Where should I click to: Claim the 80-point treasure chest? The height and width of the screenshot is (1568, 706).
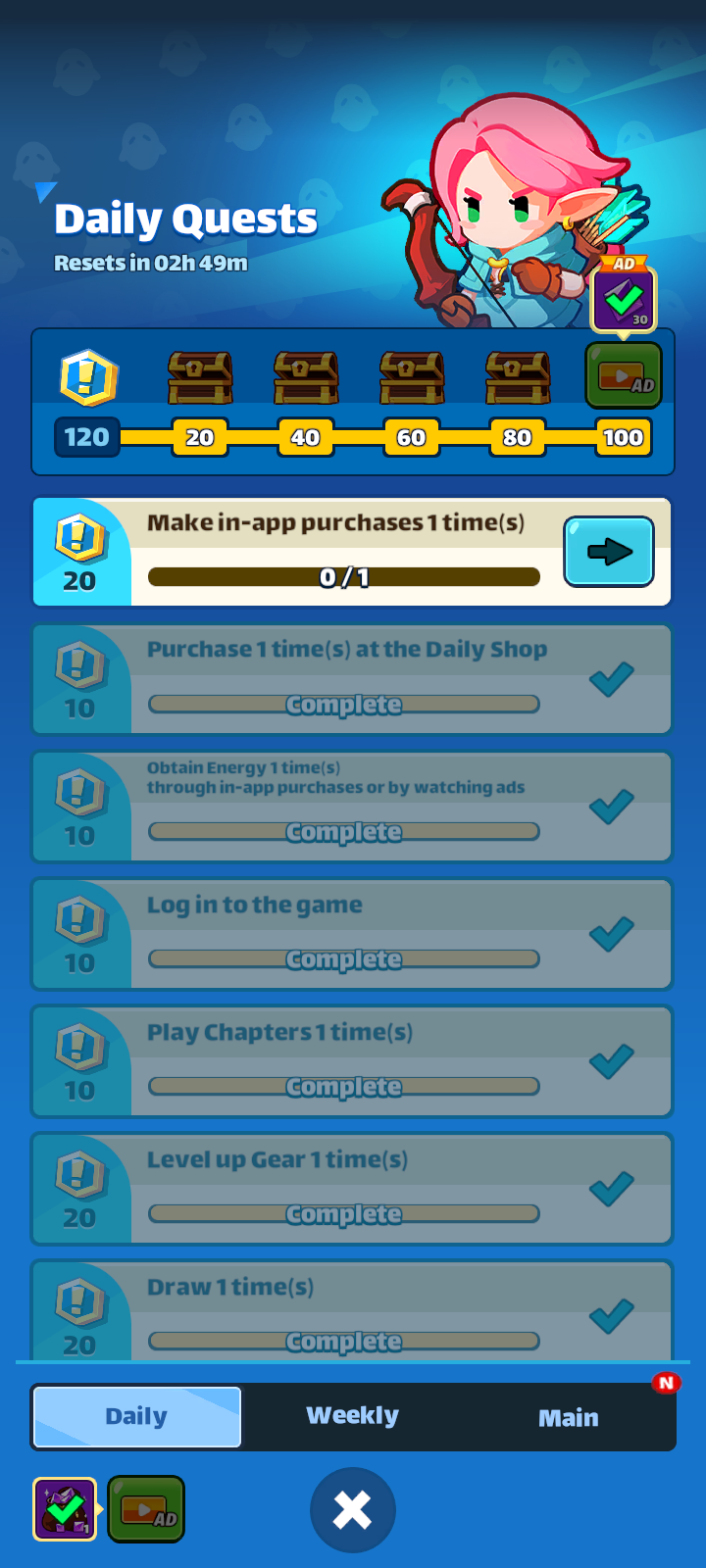pyautogui.click(x=518, y=378)
